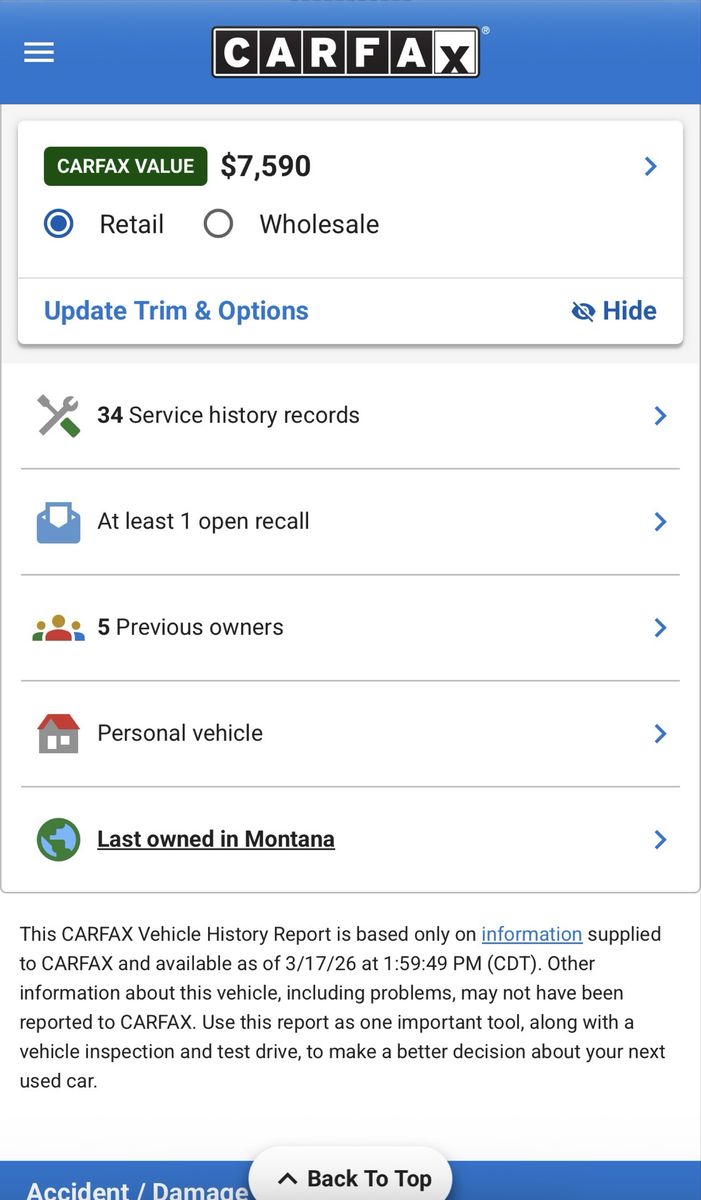Image resolution: width=701 pixels, height=1200 pixels.
Task: Hide the CARFAX value
Action: pos(614,311)
